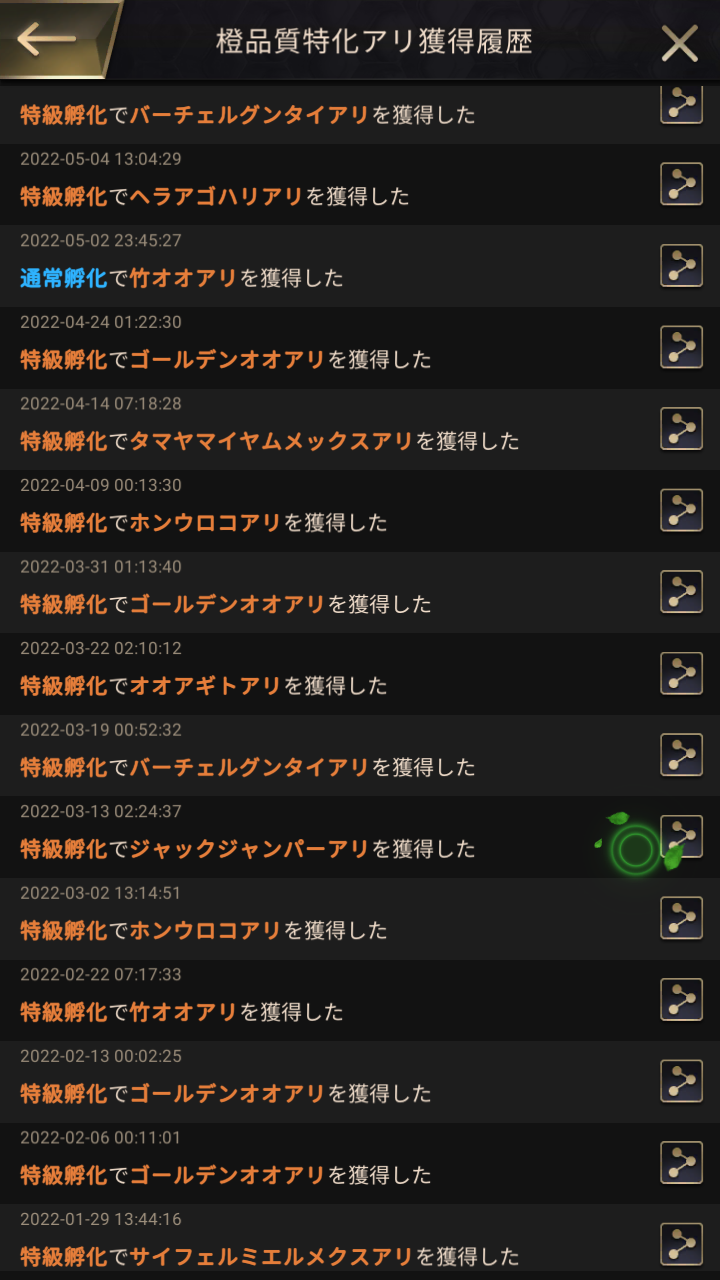Close the orange ant history window
Image resolution: width=720 pixels, height=1280 pixels.
pos(680,43)
